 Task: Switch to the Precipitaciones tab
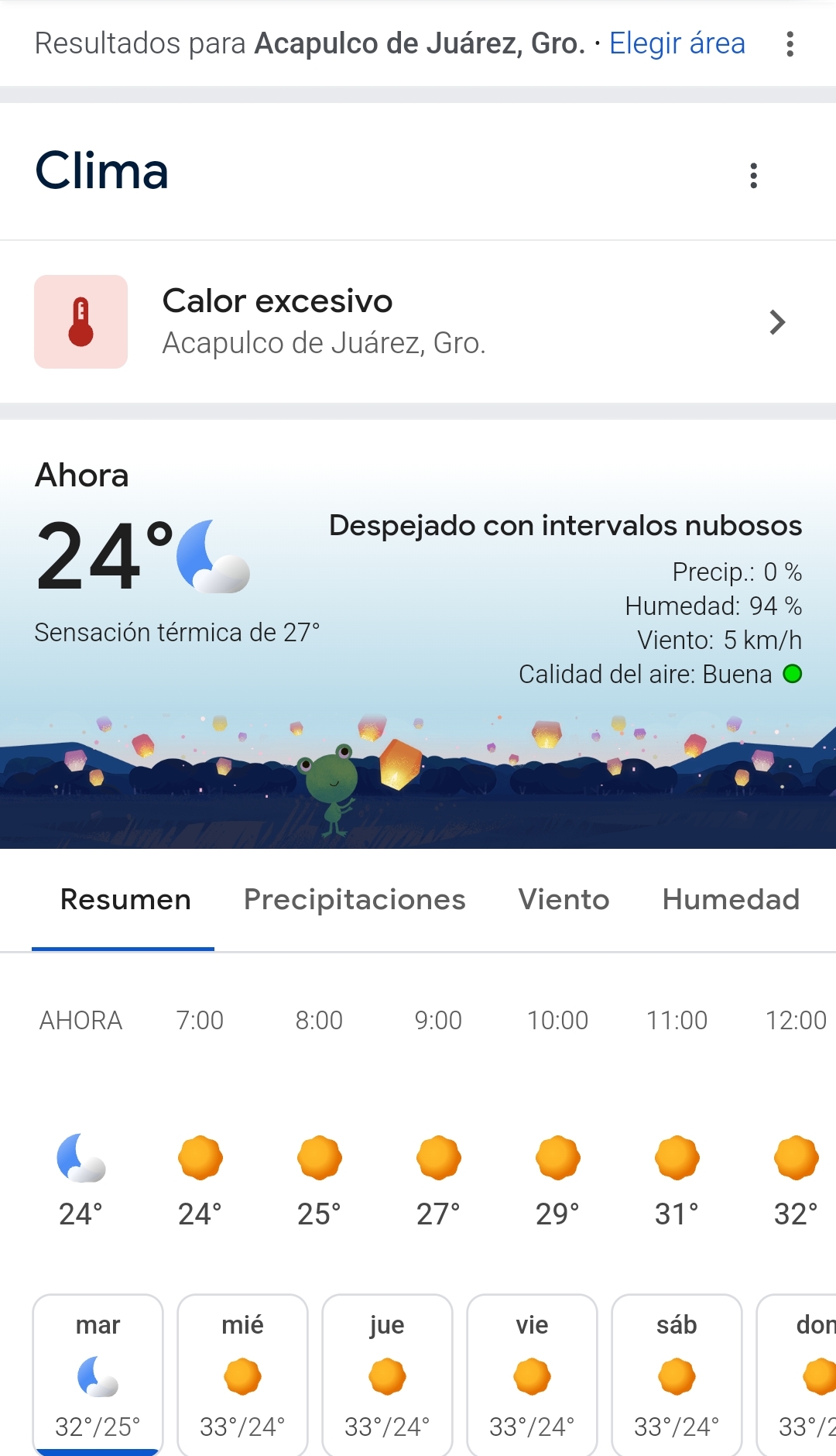pyautogui.click(x=355, y=899)
